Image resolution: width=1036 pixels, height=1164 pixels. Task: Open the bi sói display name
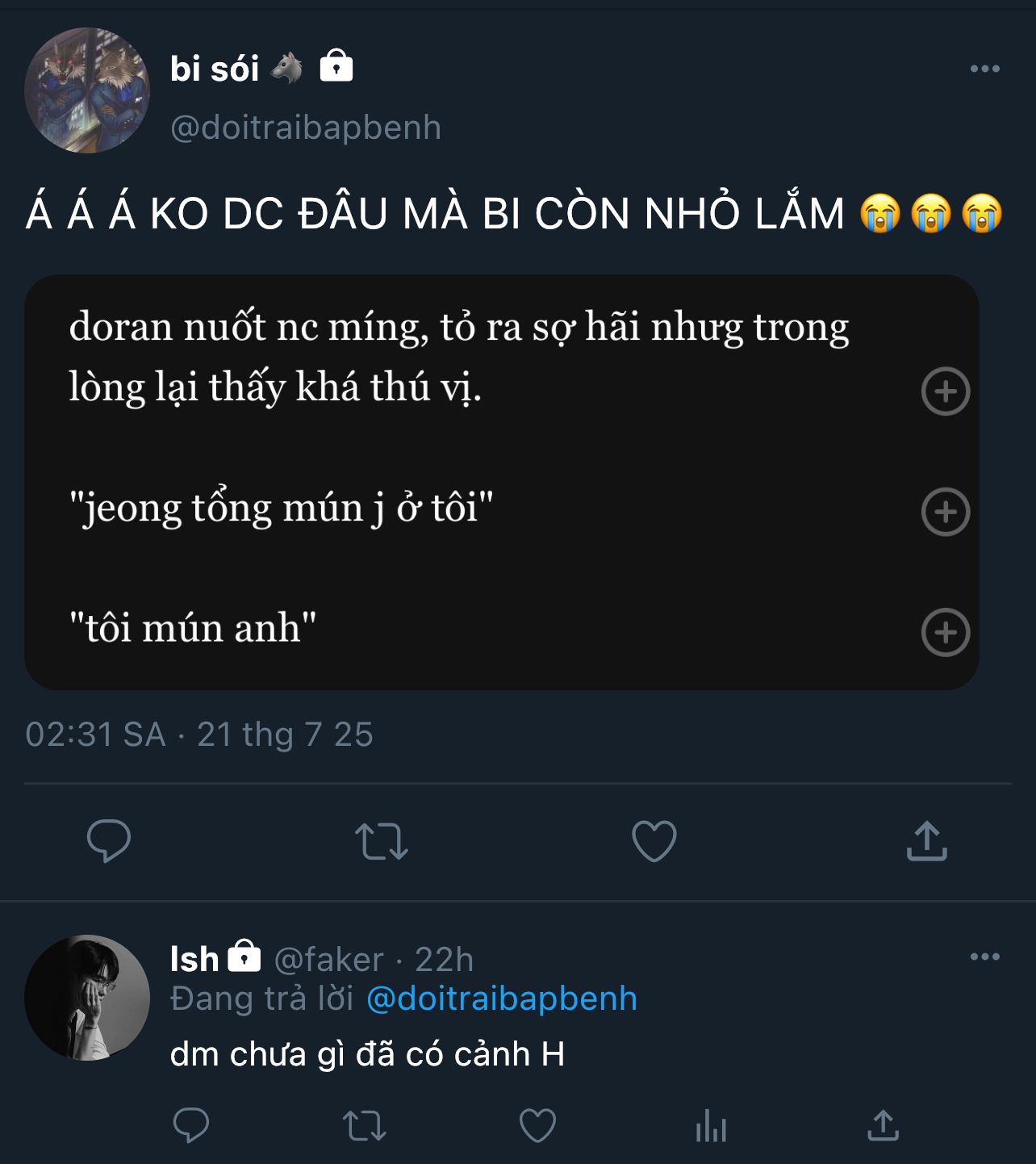coord(215,69)
